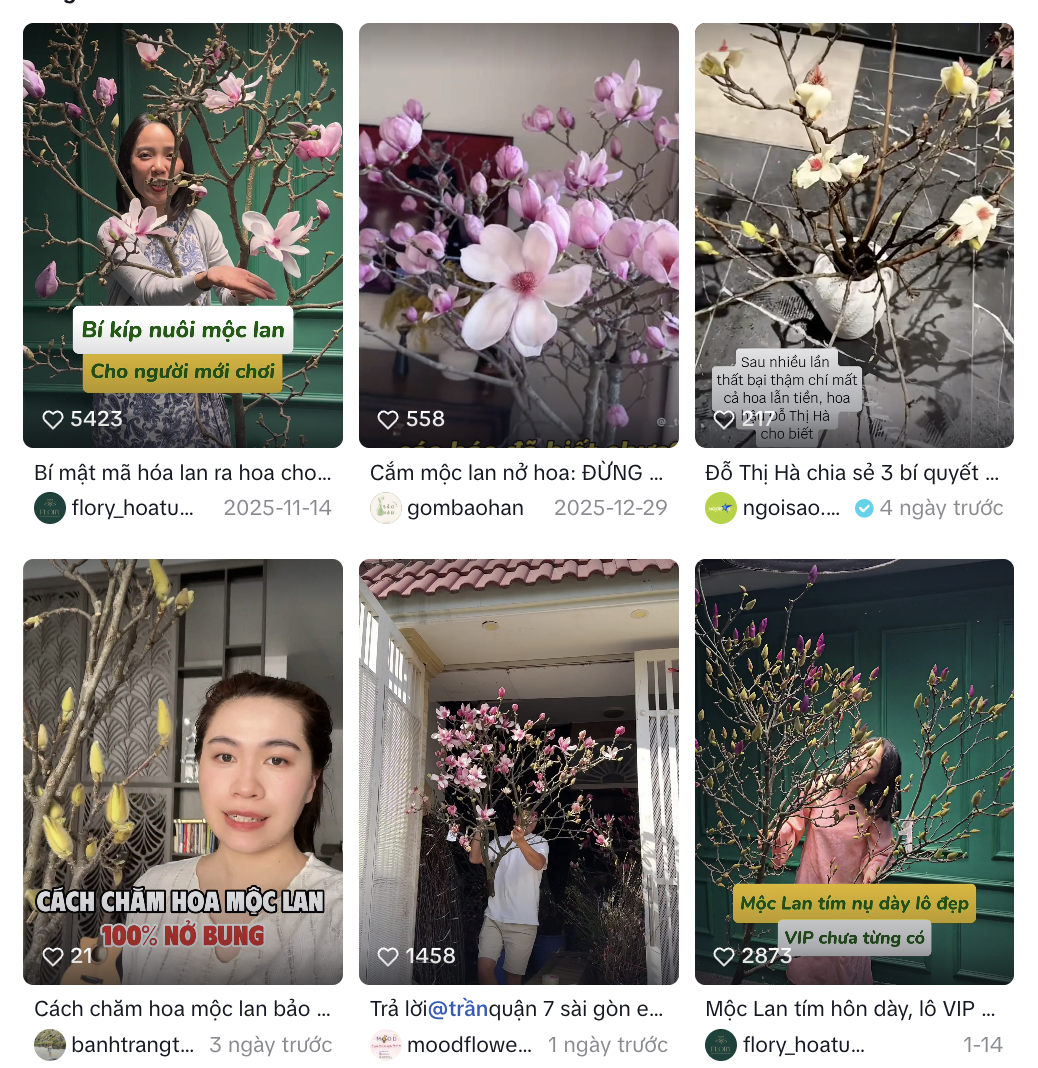Open the ngoisao verified account
The width and height of the screenshot is (1038, 1068).
[x=790, y=508]
